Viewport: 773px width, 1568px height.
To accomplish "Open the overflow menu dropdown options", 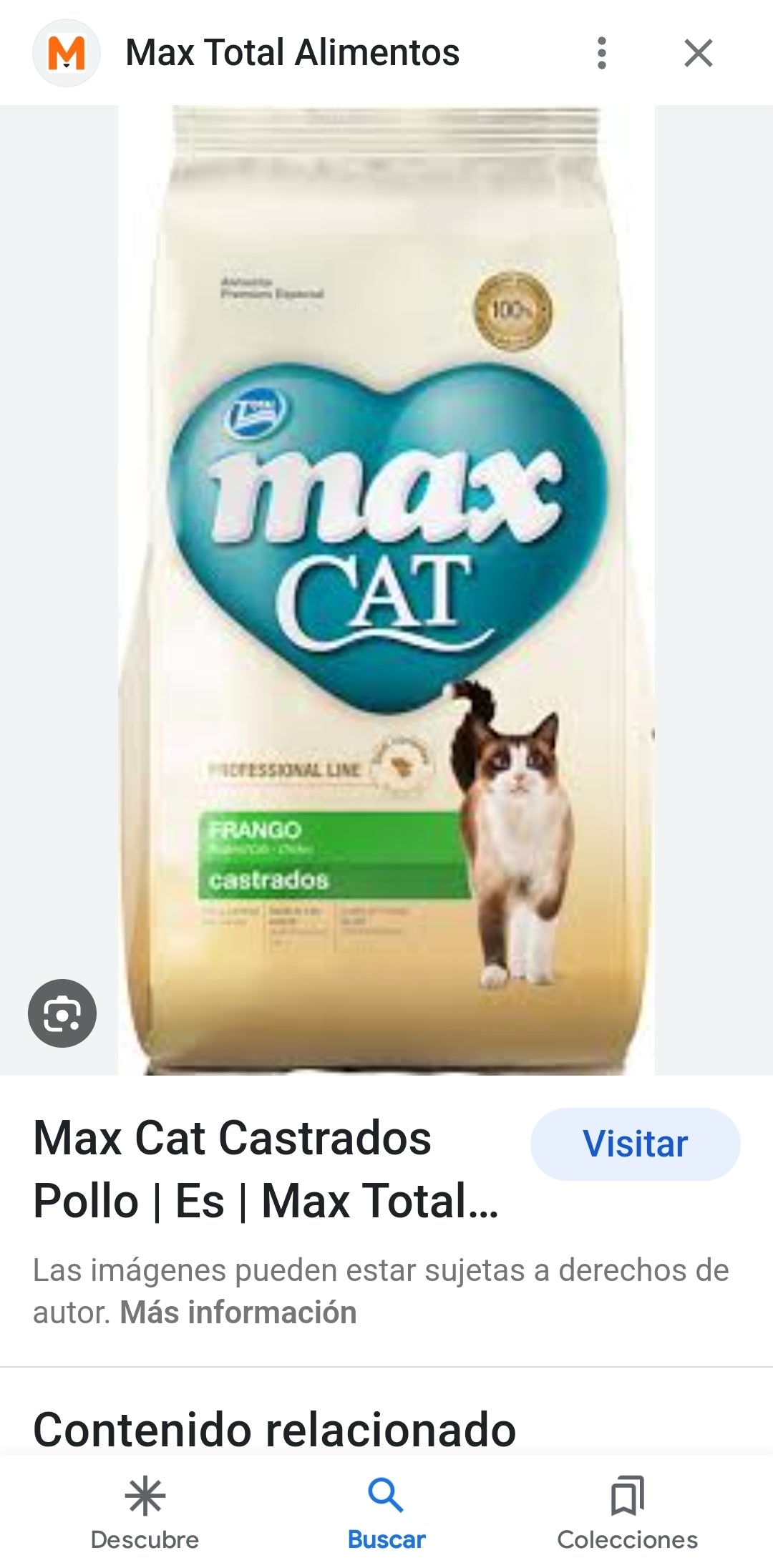I will click(605, 53).
